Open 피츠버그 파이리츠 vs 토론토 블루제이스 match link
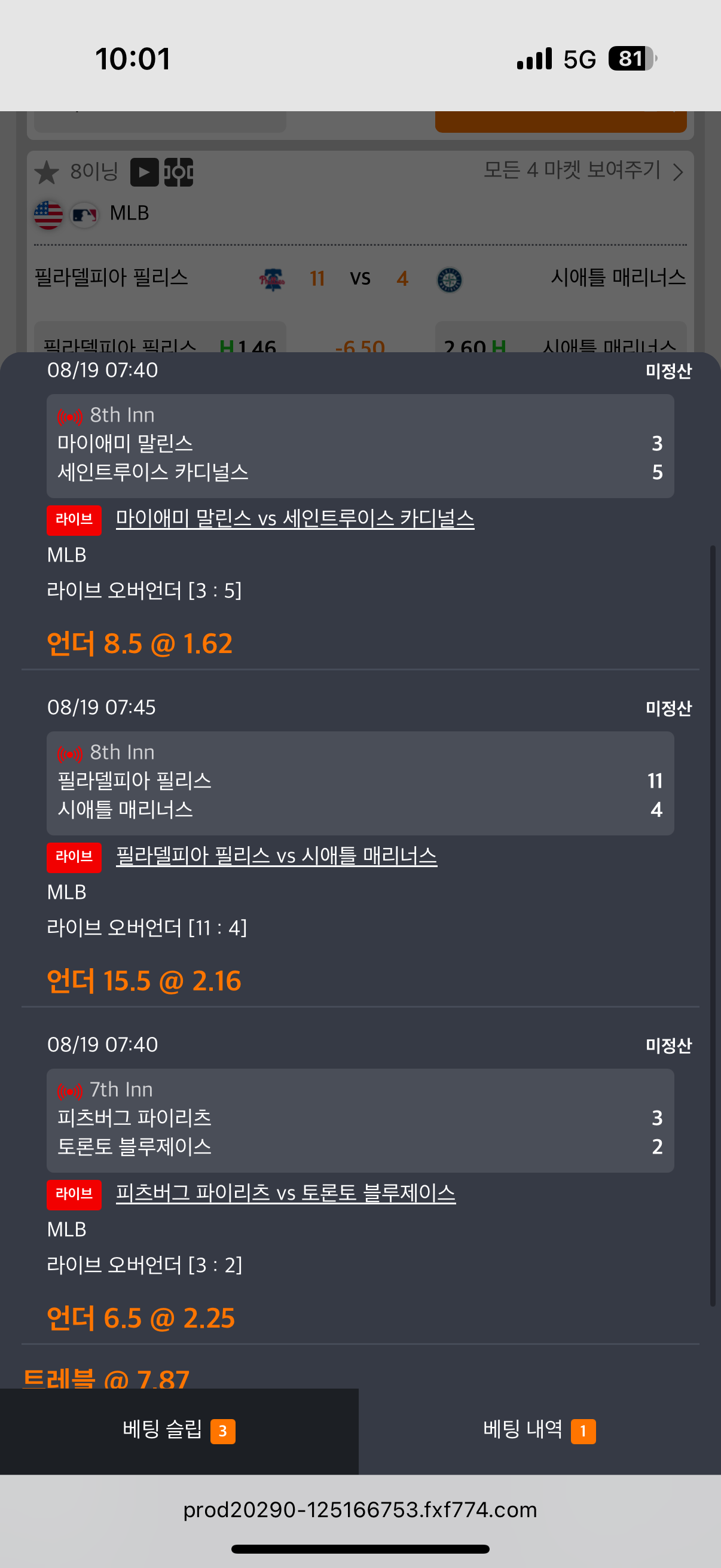 click(x=285, y=1193)
